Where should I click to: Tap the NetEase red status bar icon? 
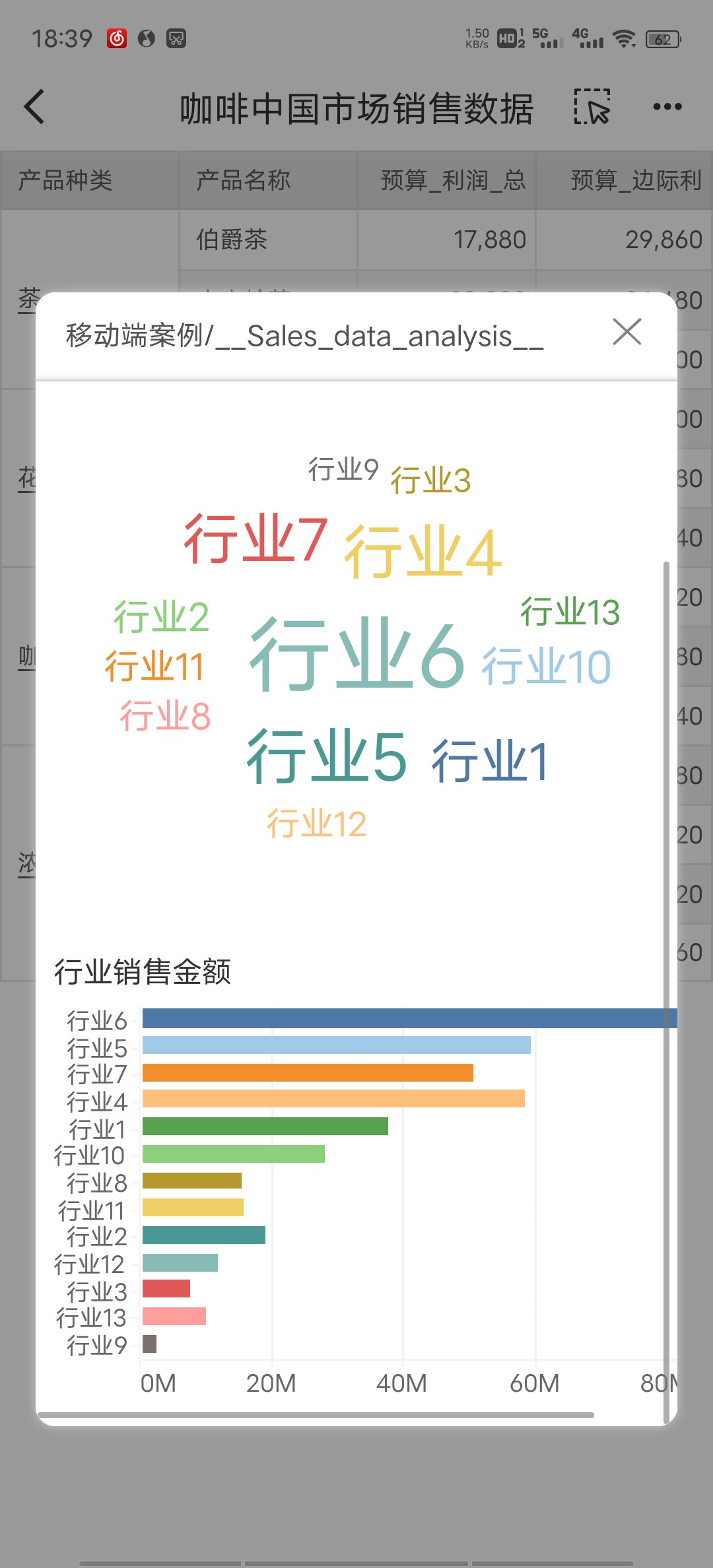[x=116, y=38]
